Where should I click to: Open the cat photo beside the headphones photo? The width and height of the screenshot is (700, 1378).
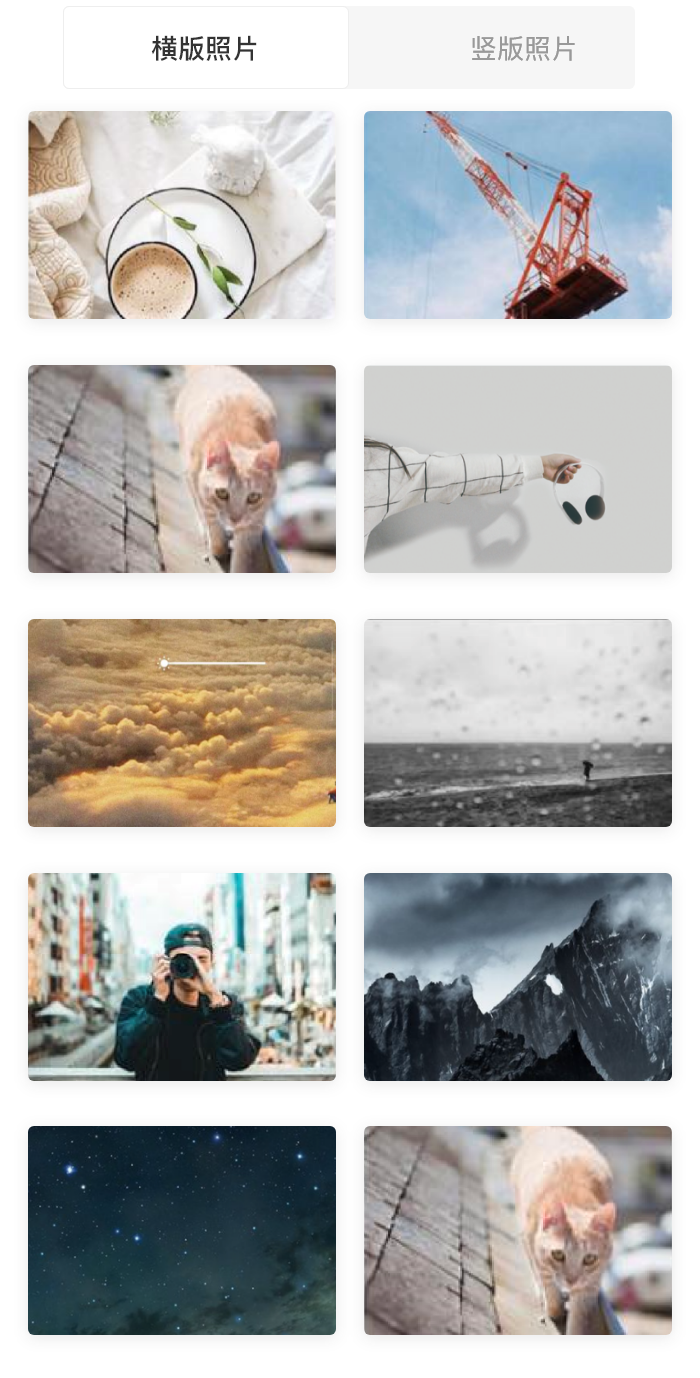point(182,469)
